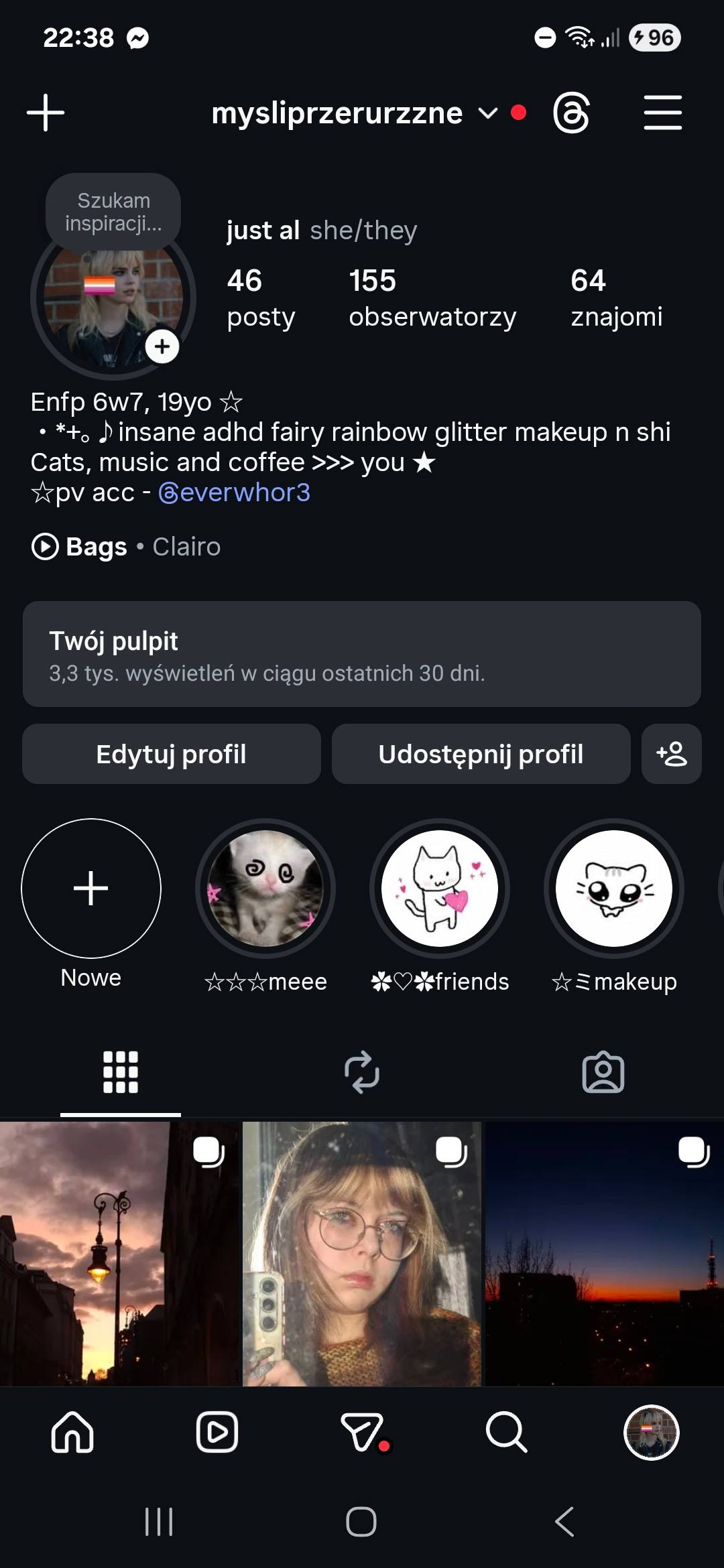Open the Threads icon
The height and width of the screenshot is (1568, 724).
[x=571, y=113]
